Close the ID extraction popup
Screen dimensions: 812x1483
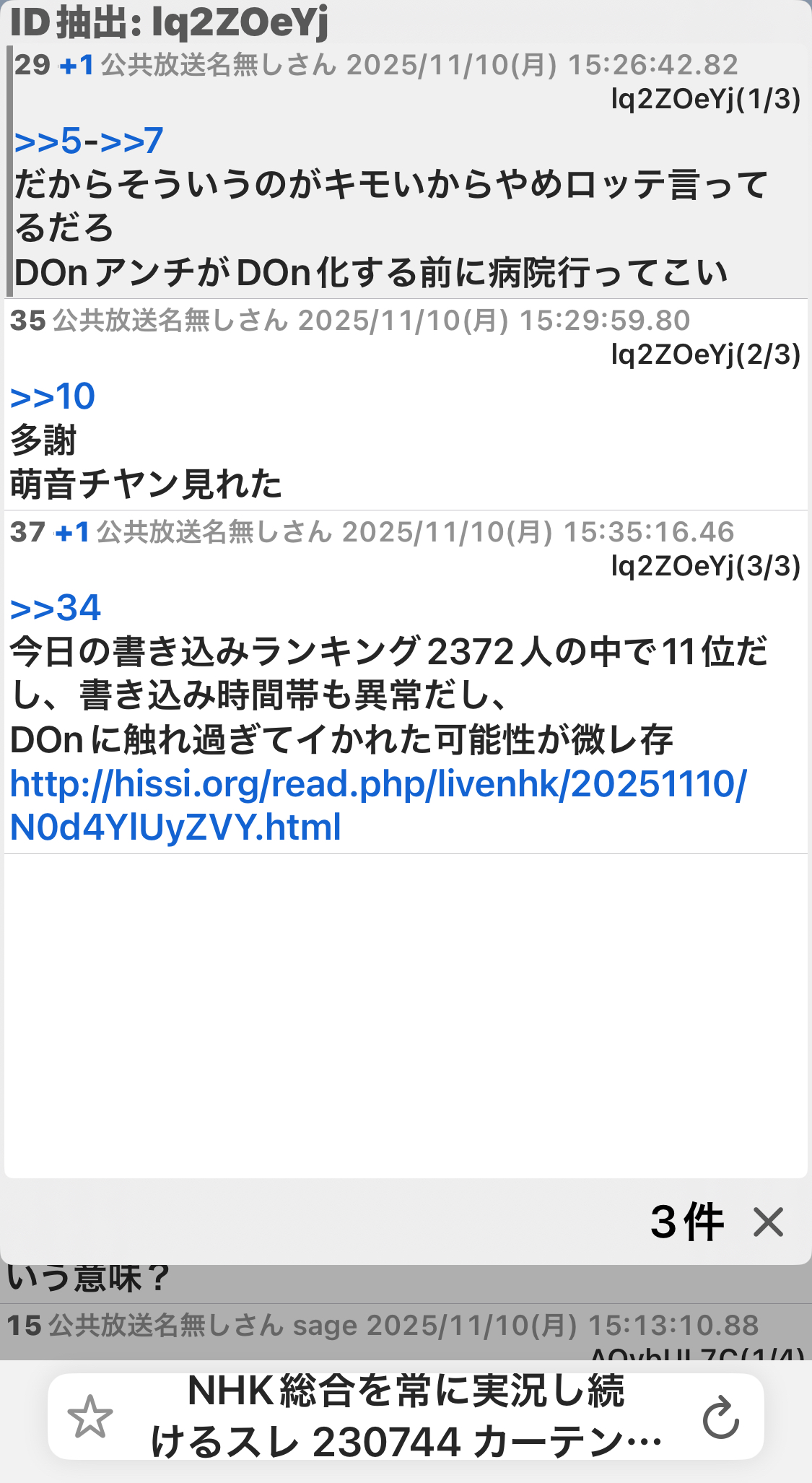click(767, 1222)
